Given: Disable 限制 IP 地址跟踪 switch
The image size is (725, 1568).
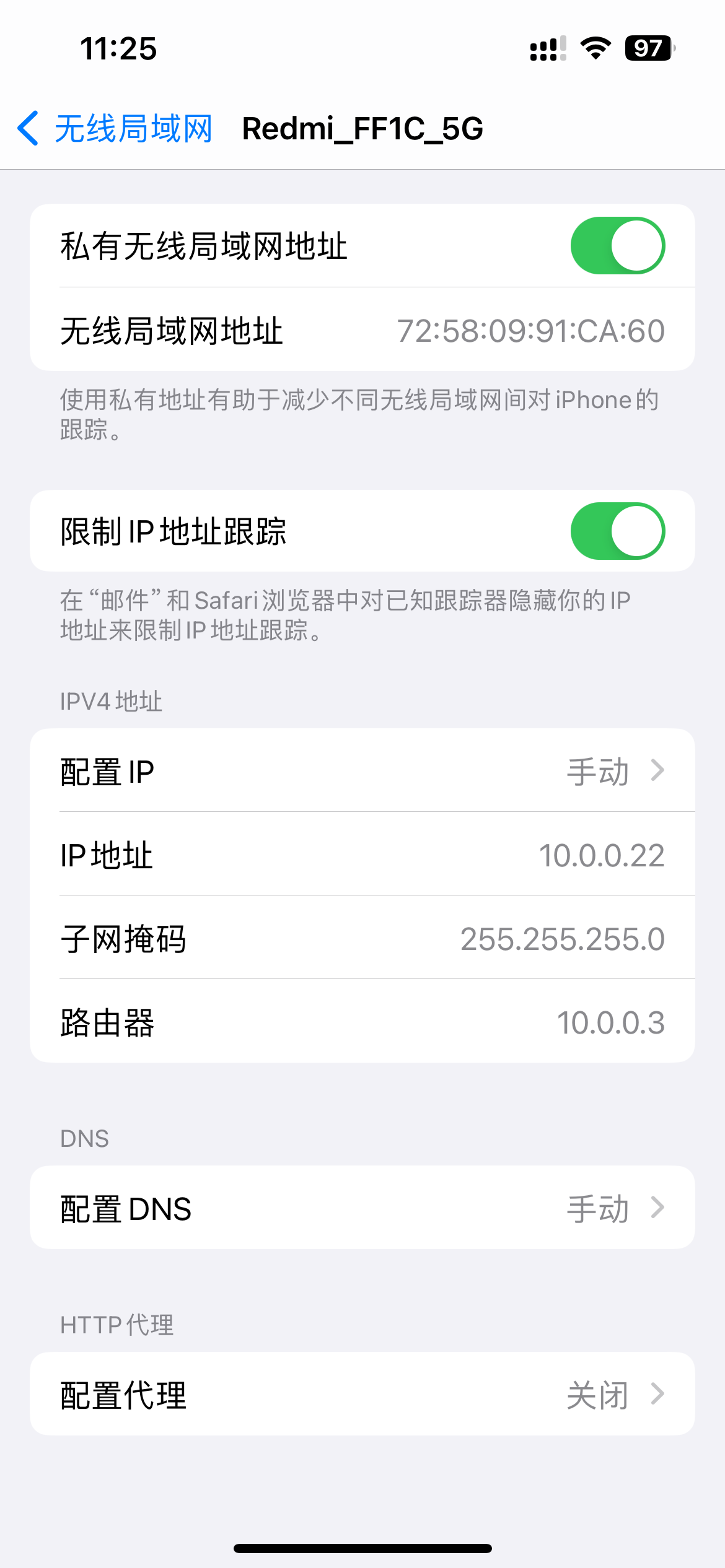Looking at the screenshot, I should 617,531.
